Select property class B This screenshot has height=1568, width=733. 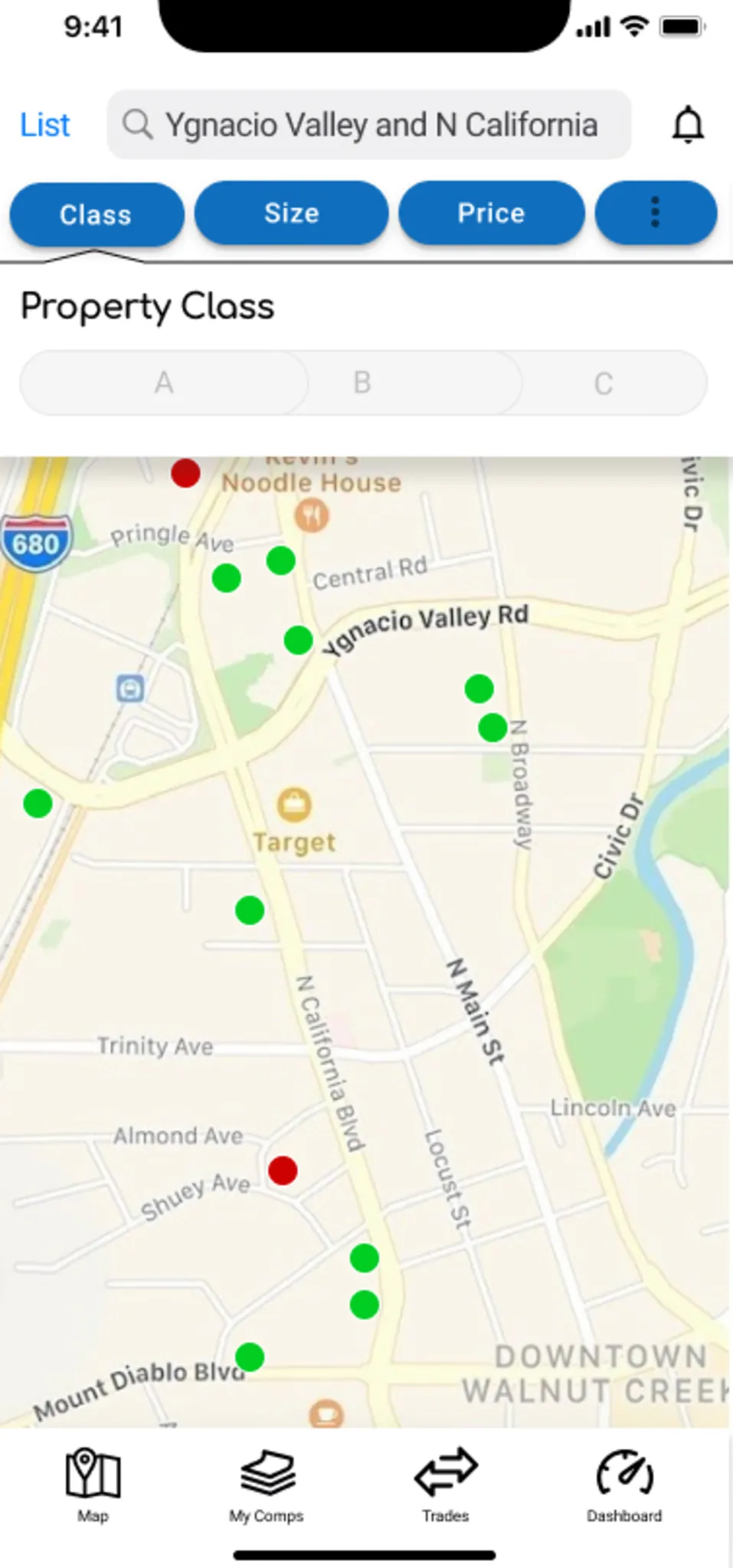point(362,383)
